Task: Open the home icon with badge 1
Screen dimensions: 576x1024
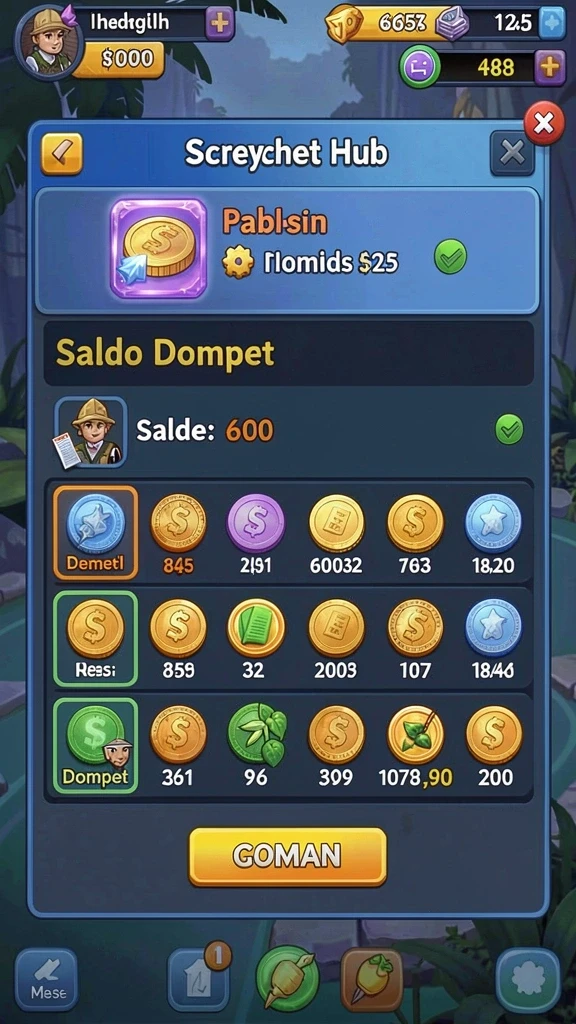Action: pyautogui.click(x=197, y=980)
